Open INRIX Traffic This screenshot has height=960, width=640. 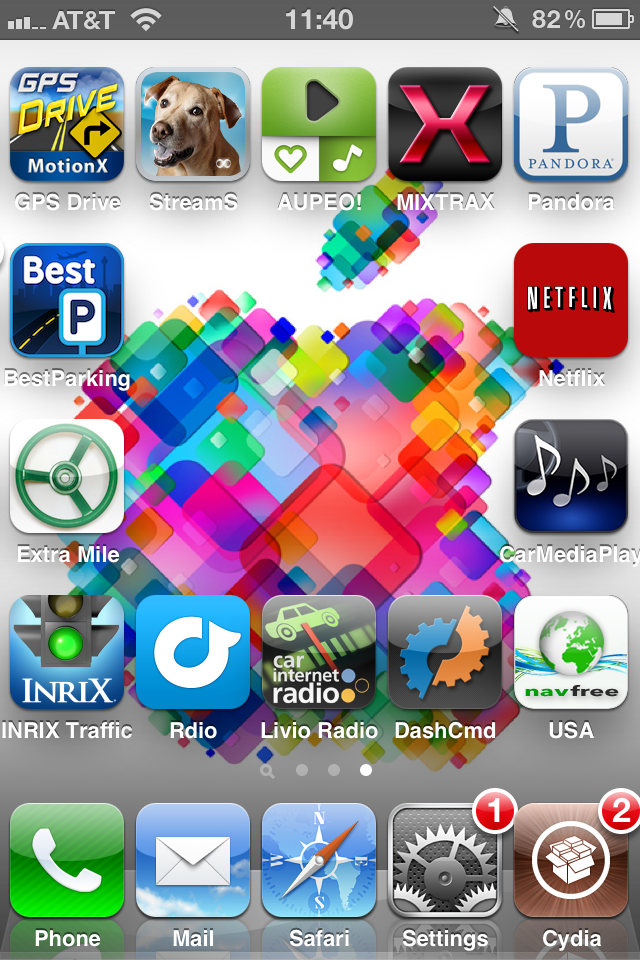tap(67, 652)
